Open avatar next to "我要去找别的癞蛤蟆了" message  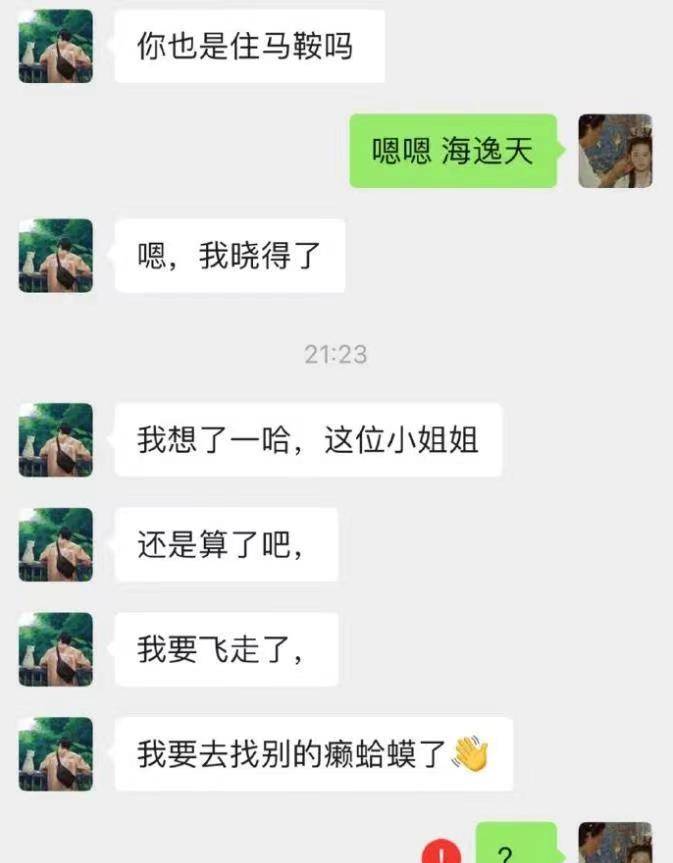point(56,753)
